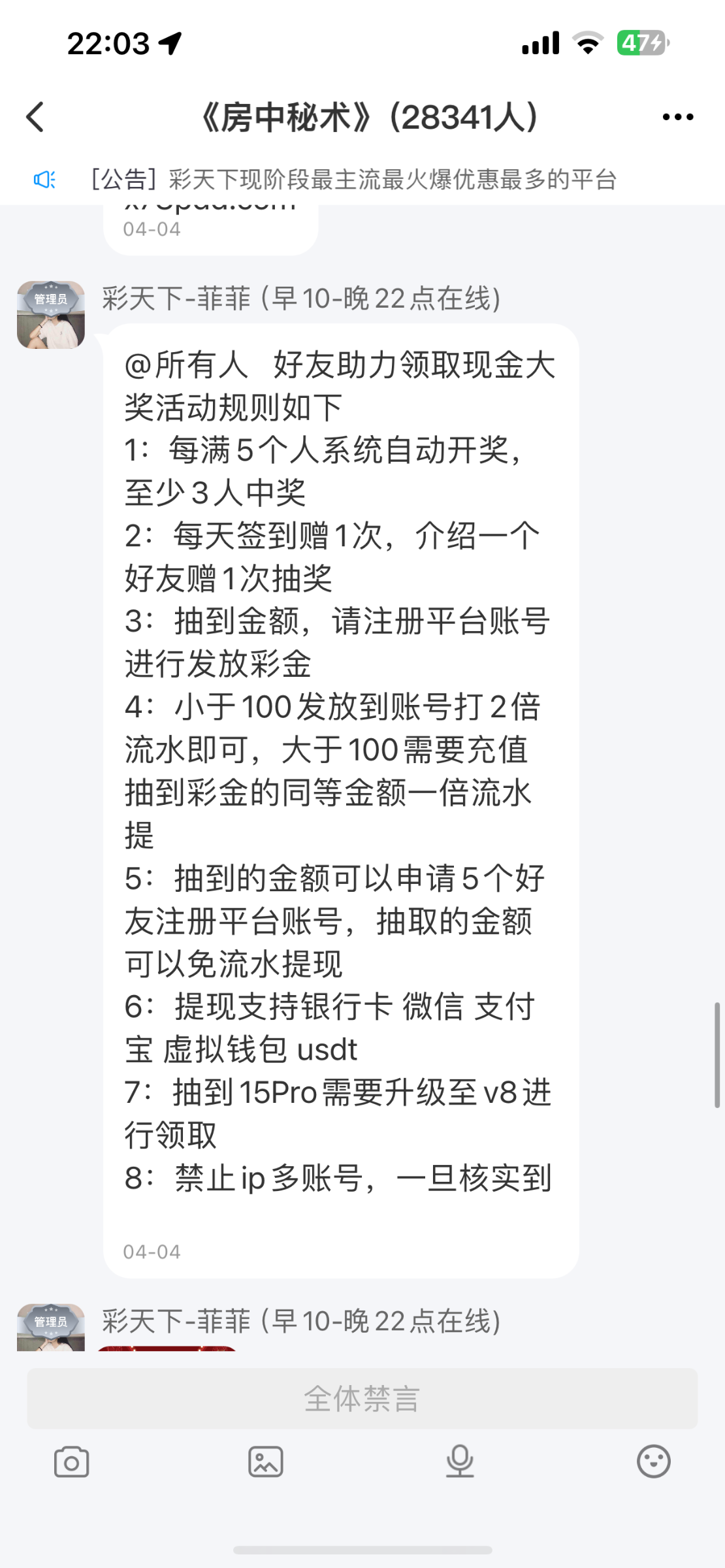Open the photo gallery picker
This screenshot has width=725, height=1568.
pyautogui.click(x=266, y=1462)
